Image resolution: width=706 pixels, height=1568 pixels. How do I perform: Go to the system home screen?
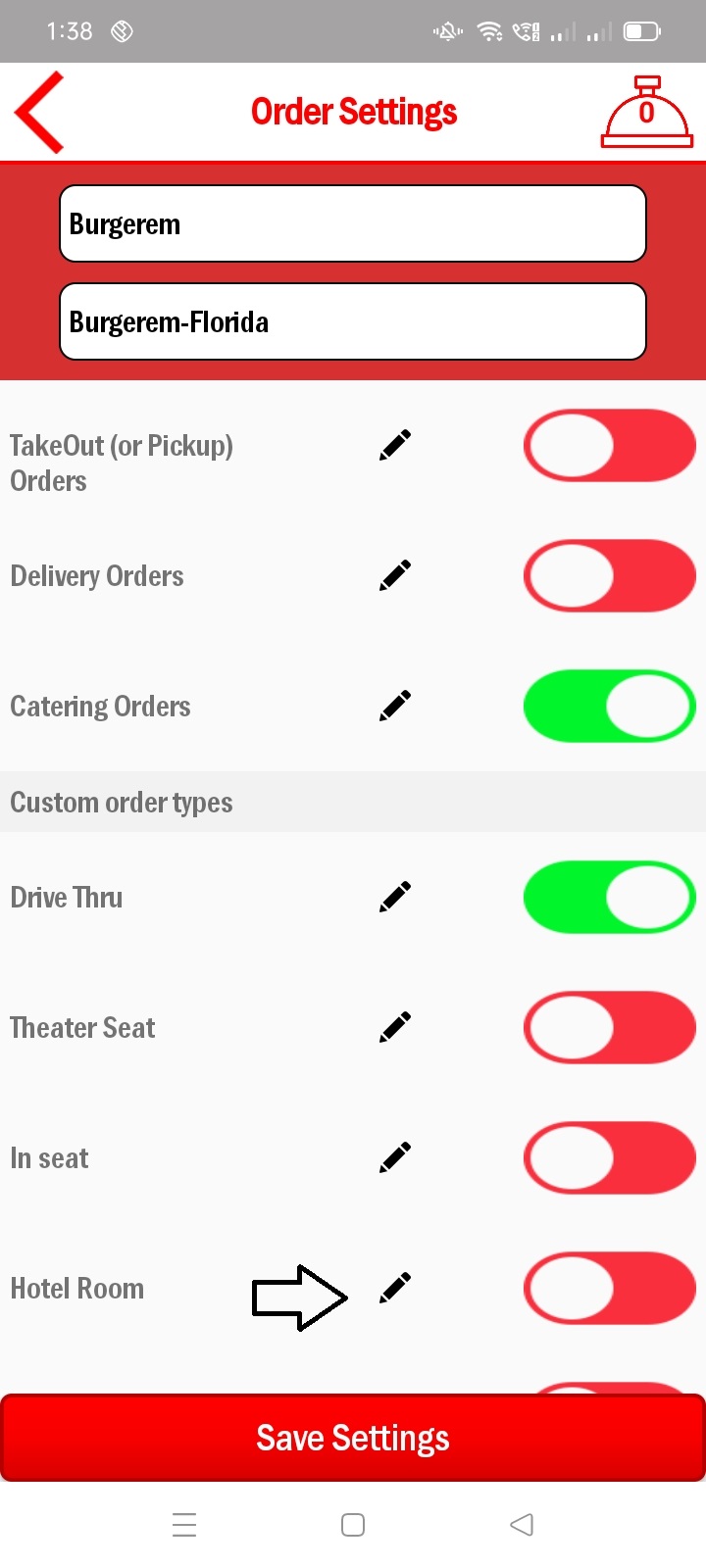click(353, 1525)
